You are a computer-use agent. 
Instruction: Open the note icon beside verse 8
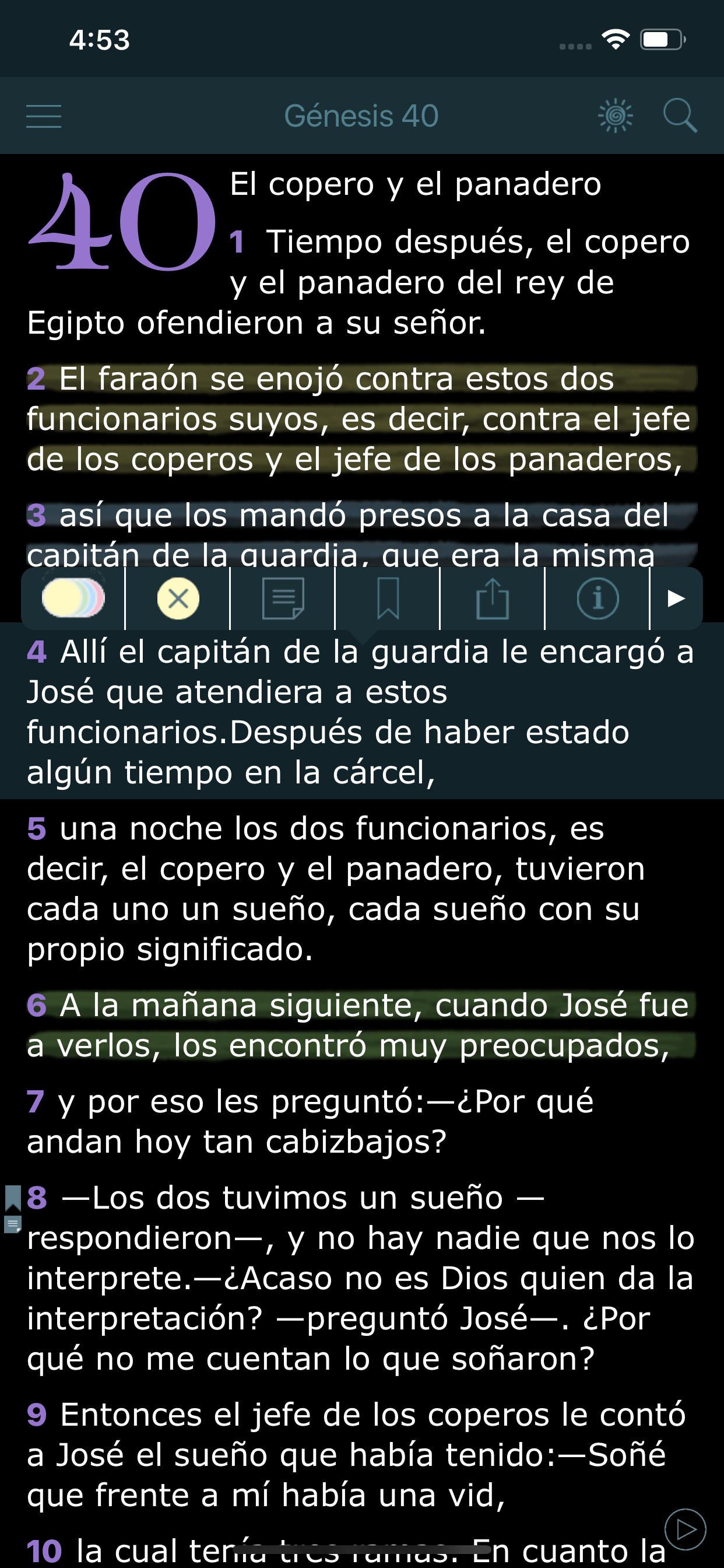13,1223
